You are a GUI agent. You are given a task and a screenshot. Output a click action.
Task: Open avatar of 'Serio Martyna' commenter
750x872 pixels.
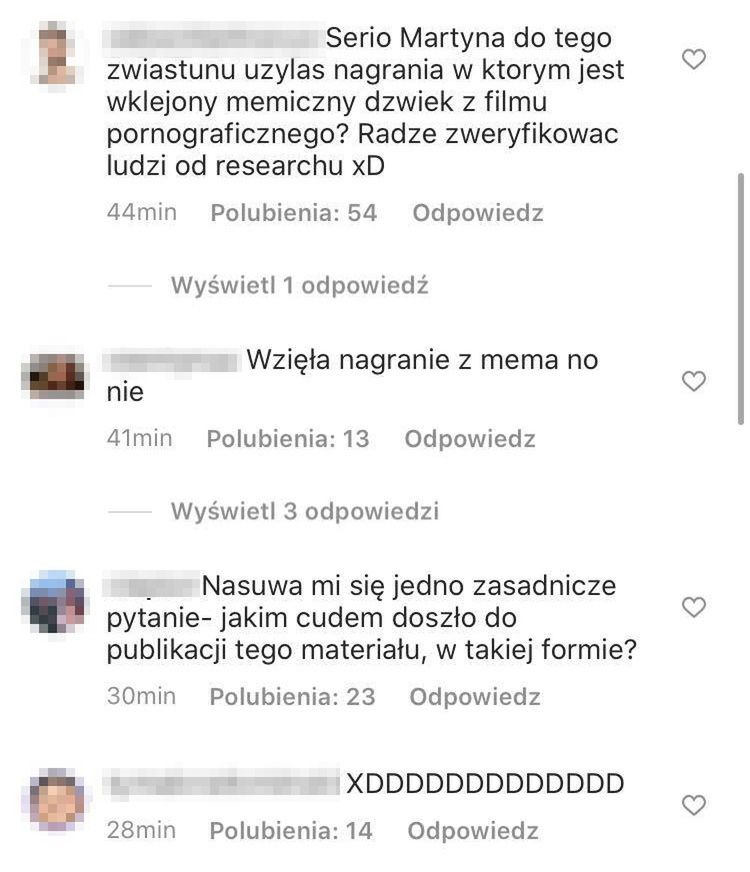(x=56, y=55)
